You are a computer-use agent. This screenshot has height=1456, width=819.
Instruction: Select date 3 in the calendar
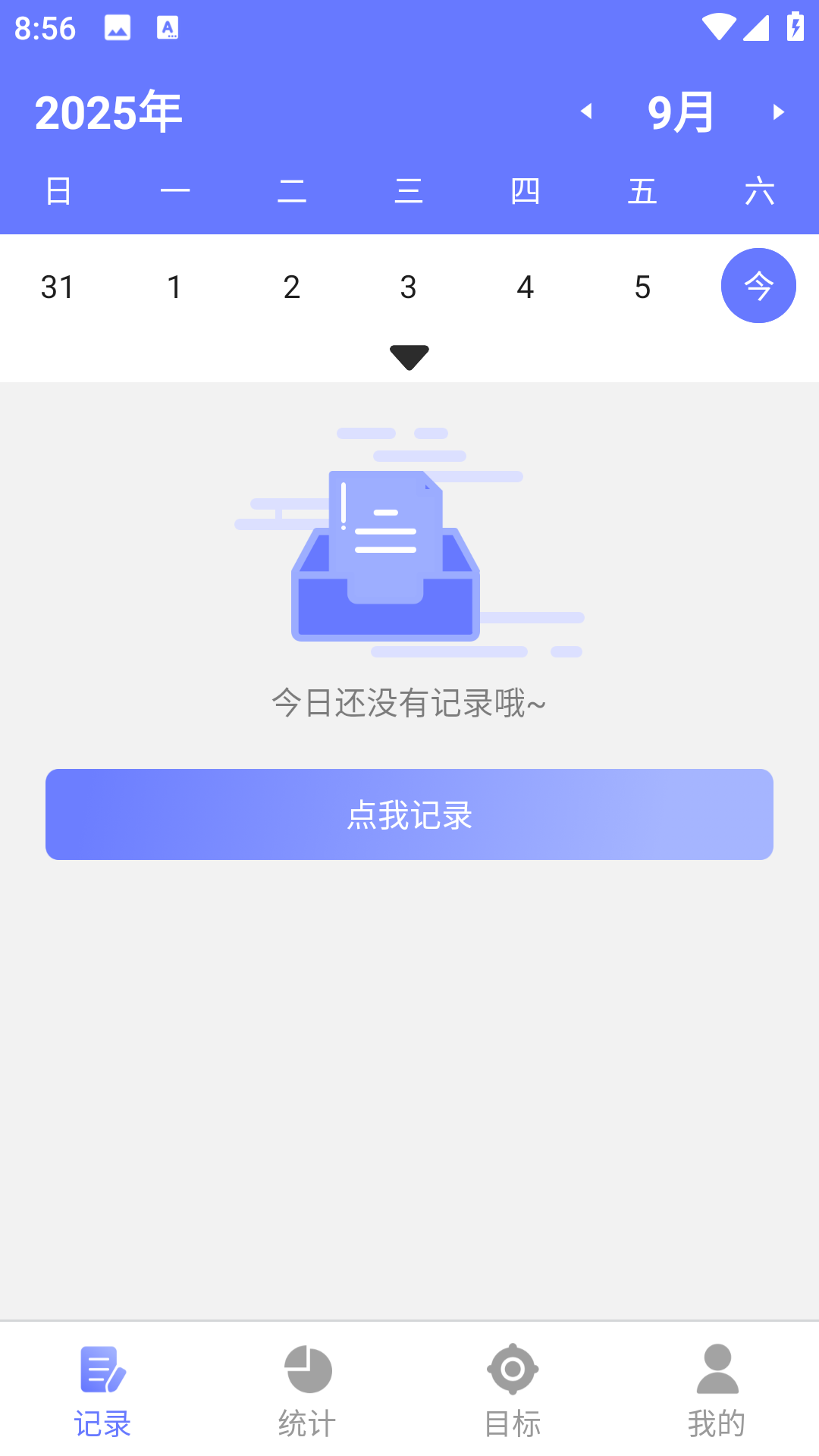pyautogui.click(x=408, y=286)
